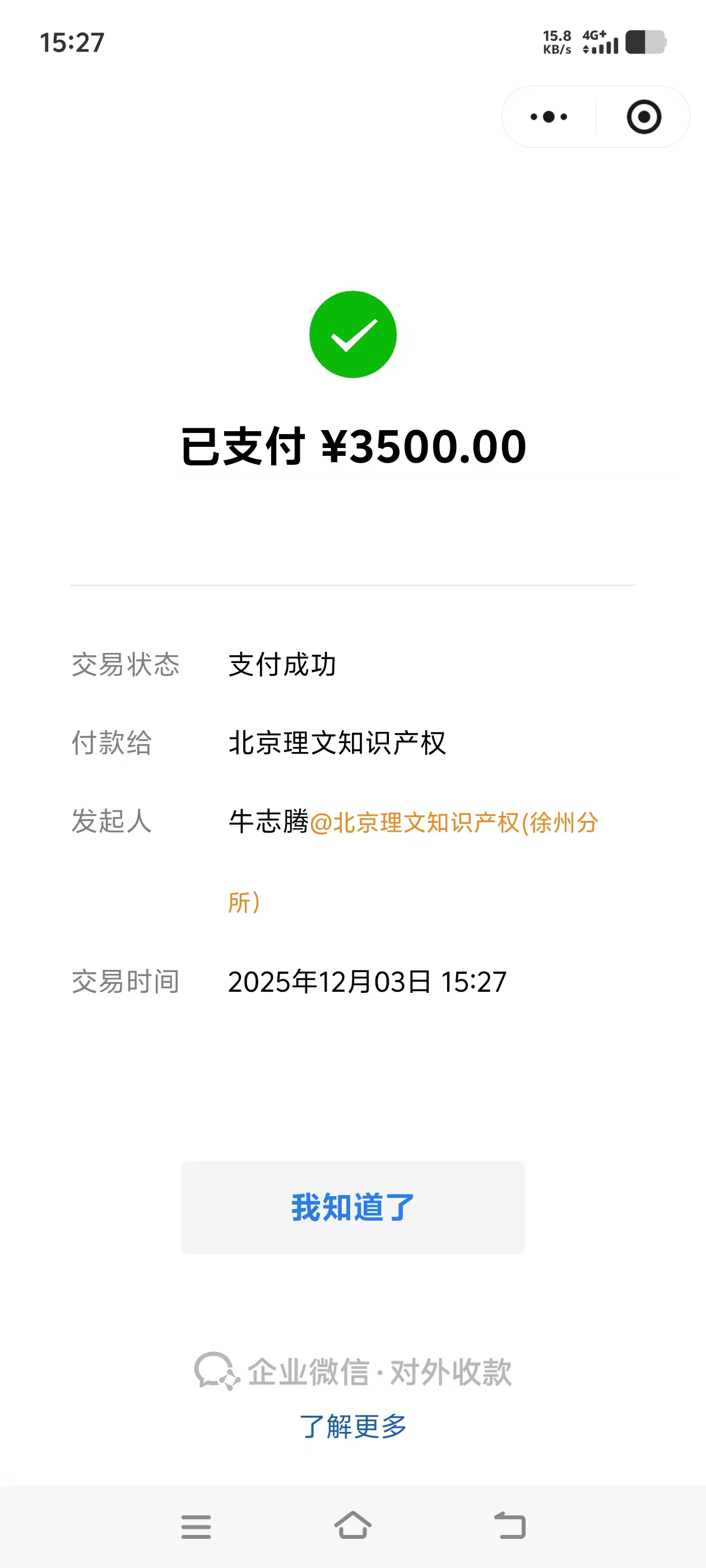Tap the 我知道了 button

(x=352, y=1207)
